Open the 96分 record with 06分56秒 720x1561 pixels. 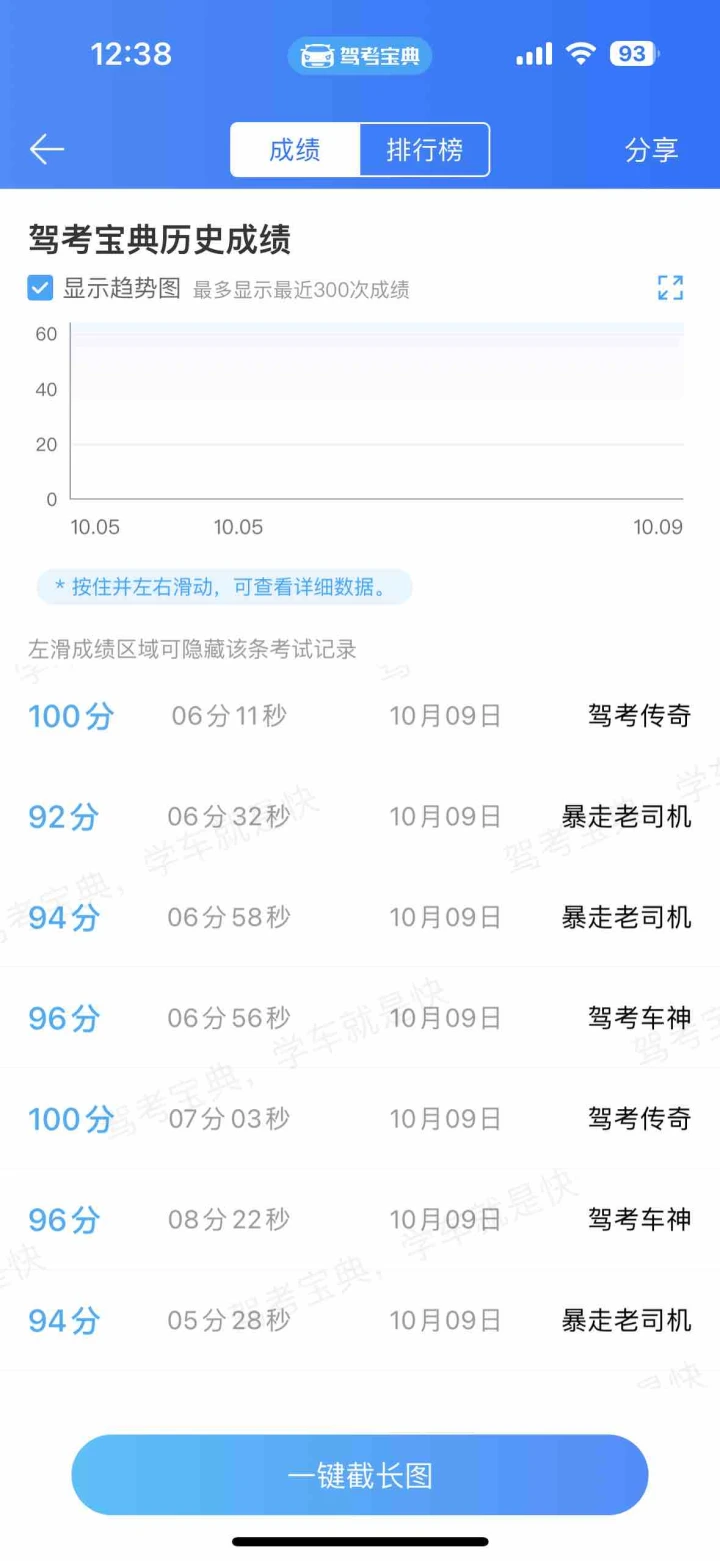pyautogui.click(x=360, y=1018)
